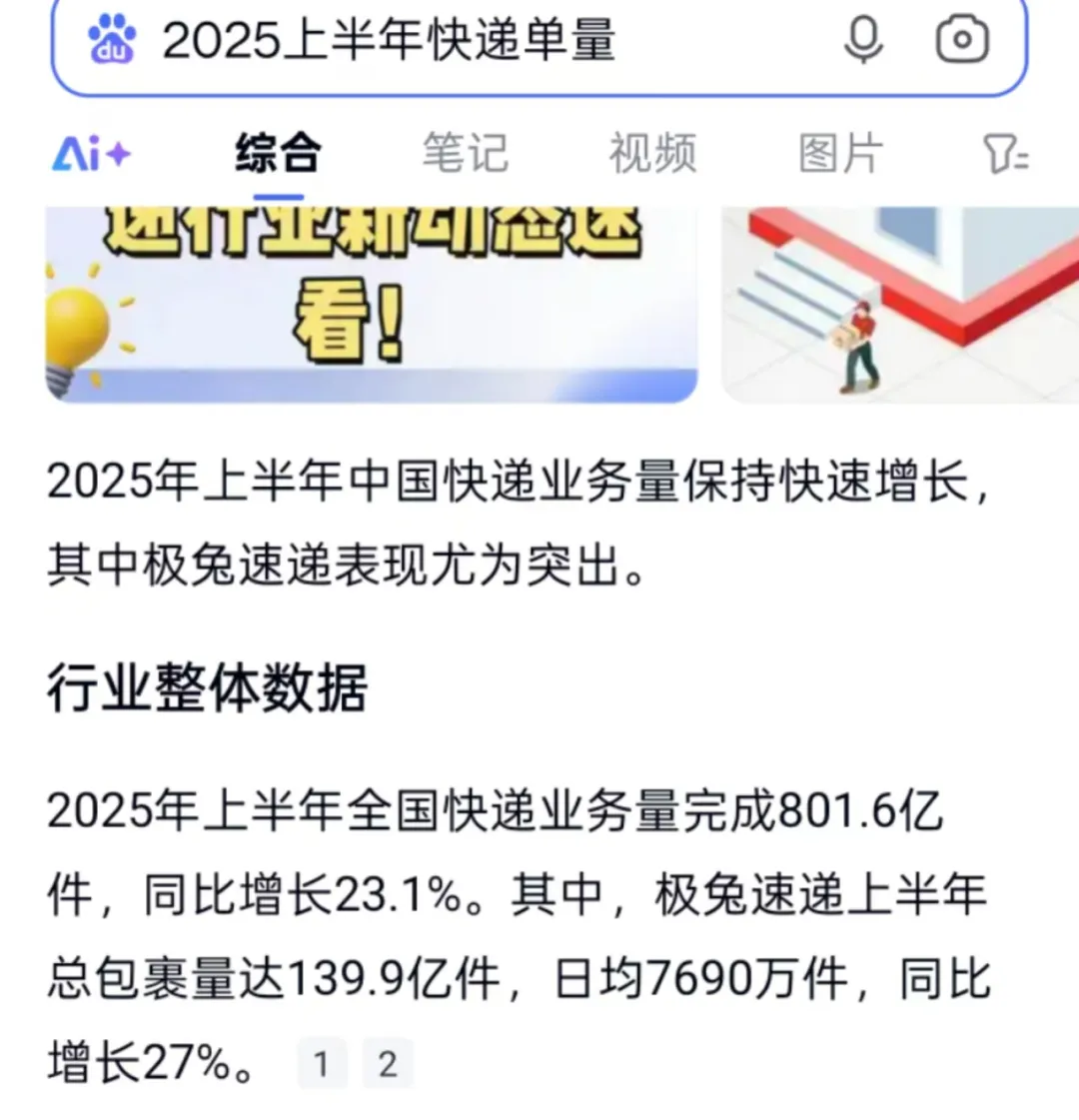Switch to the Ai+ tab
The width and height of the screenshot is (1079, 1120).
point(92,155)
